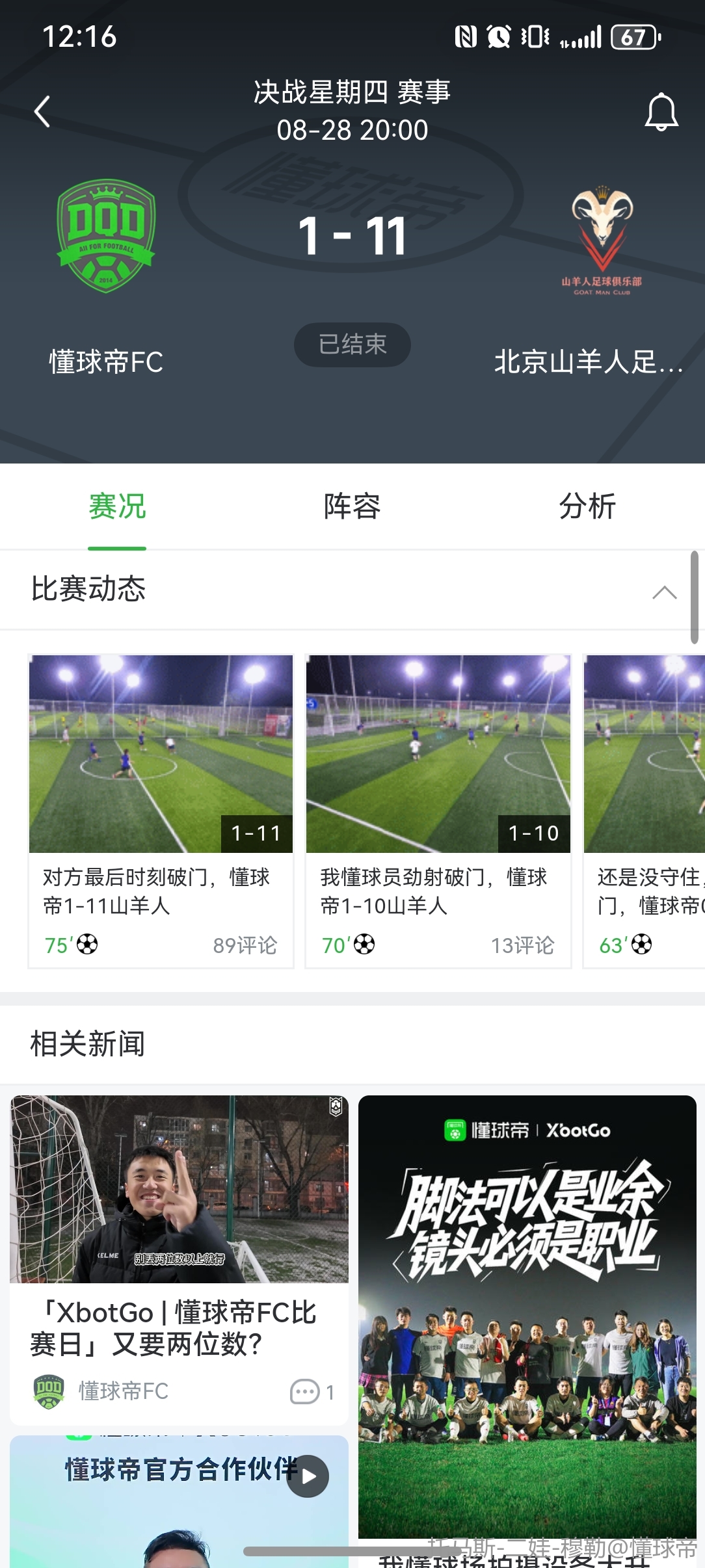Go back using the top-left arrow

point(43,112)
